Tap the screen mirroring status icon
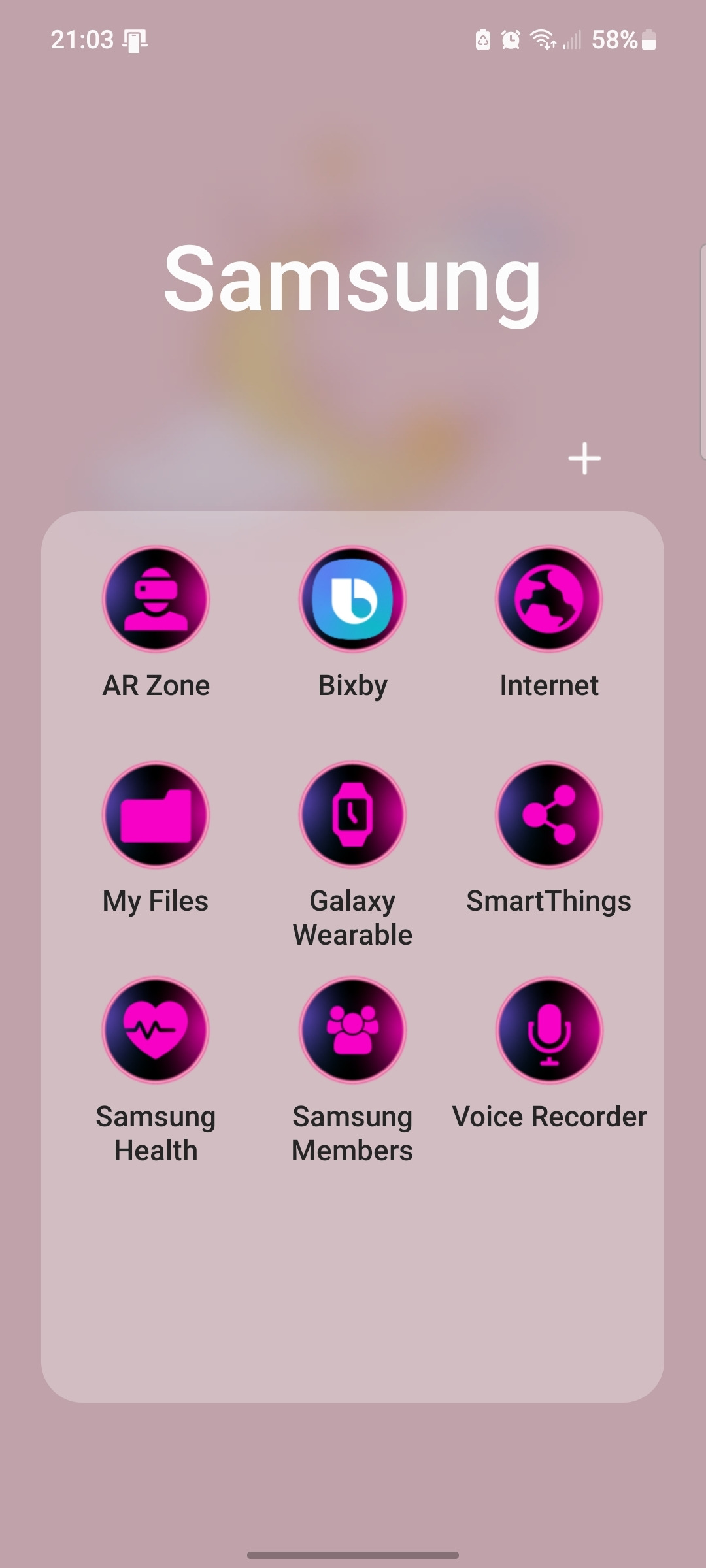This screenshot has width=706, height=1568. point(134,41)
